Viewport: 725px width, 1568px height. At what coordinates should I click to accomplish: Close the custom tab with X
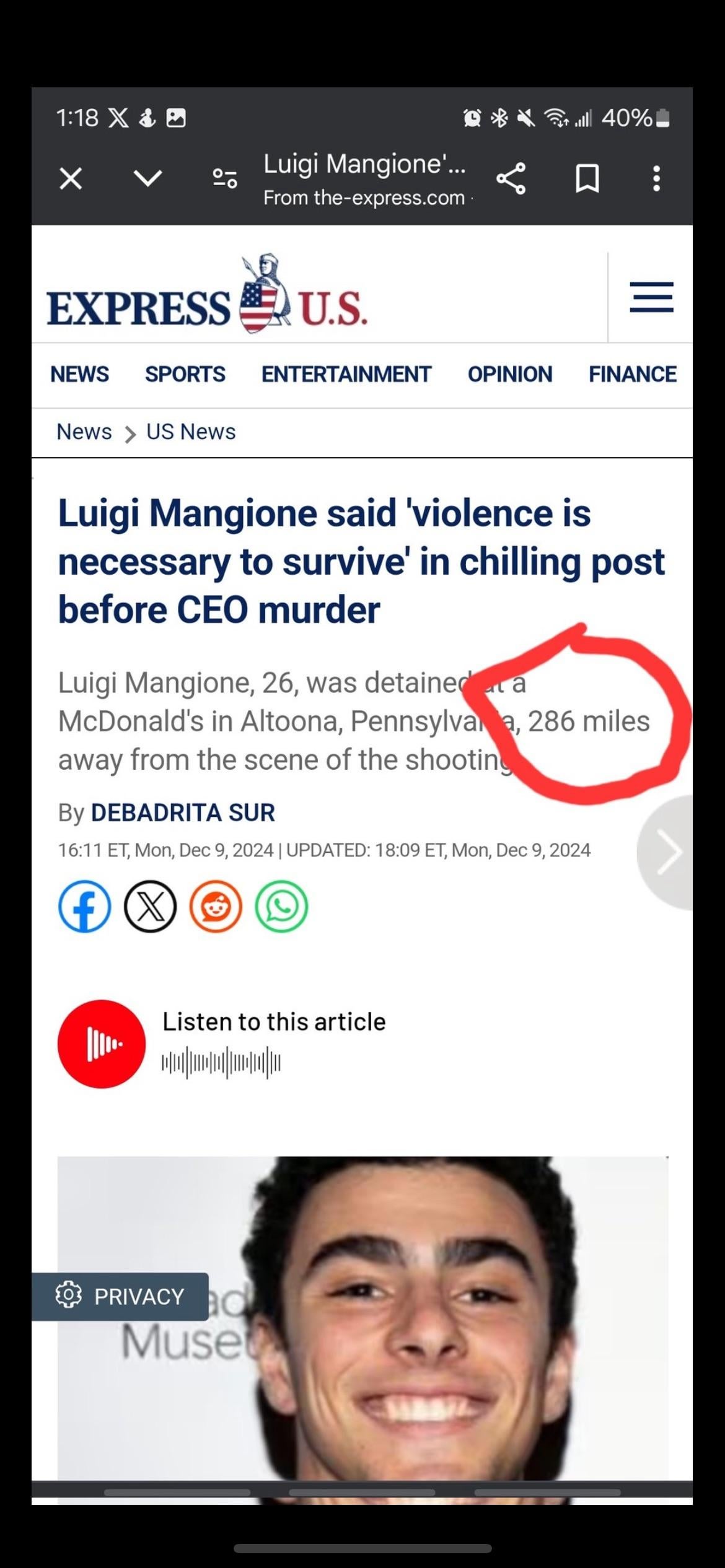pyautogui.click(x=71, y=179)
